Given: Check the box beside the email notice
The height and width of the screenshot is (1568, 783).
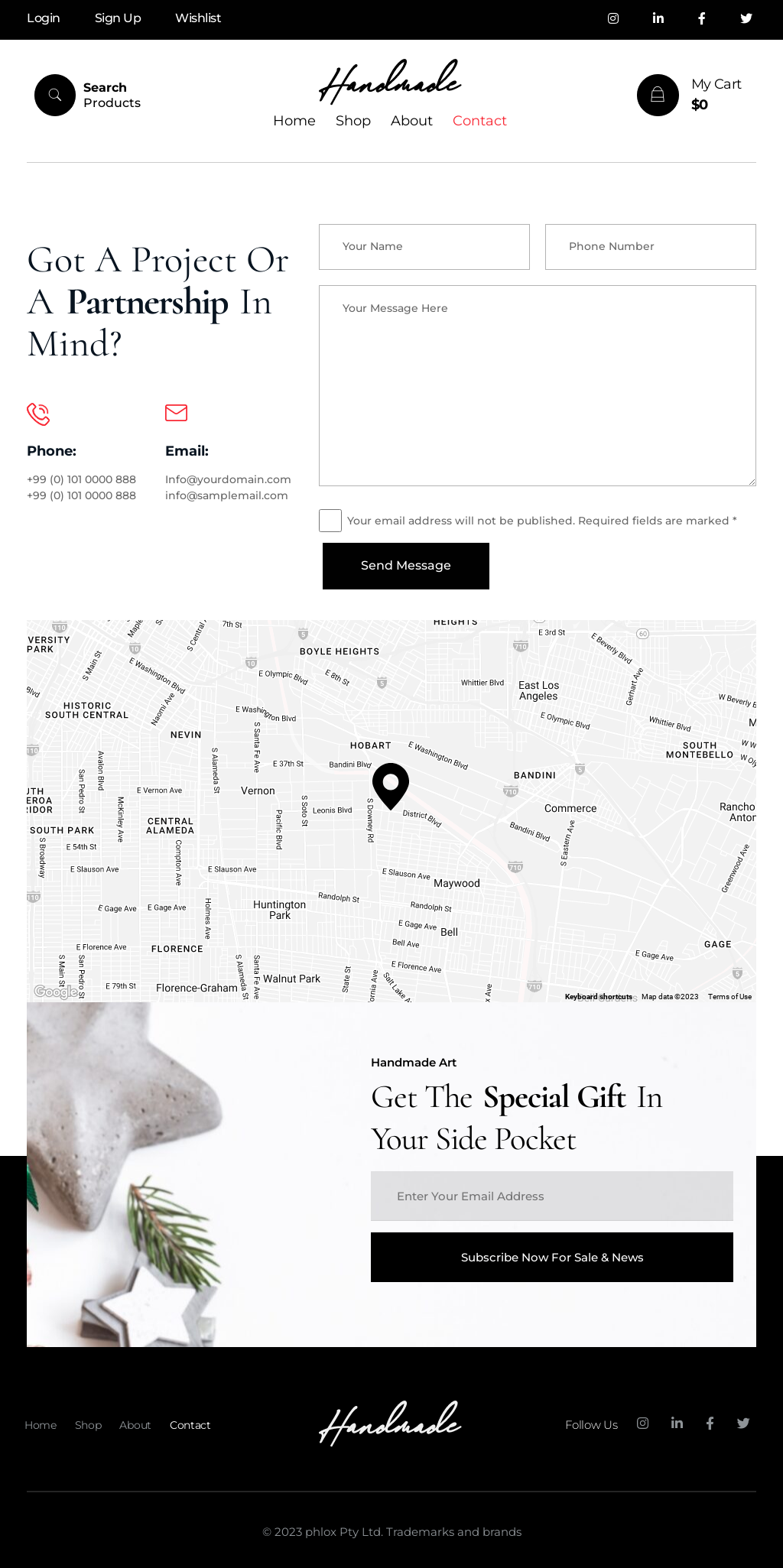Looking at the screenshot, I should pos(330,521).
